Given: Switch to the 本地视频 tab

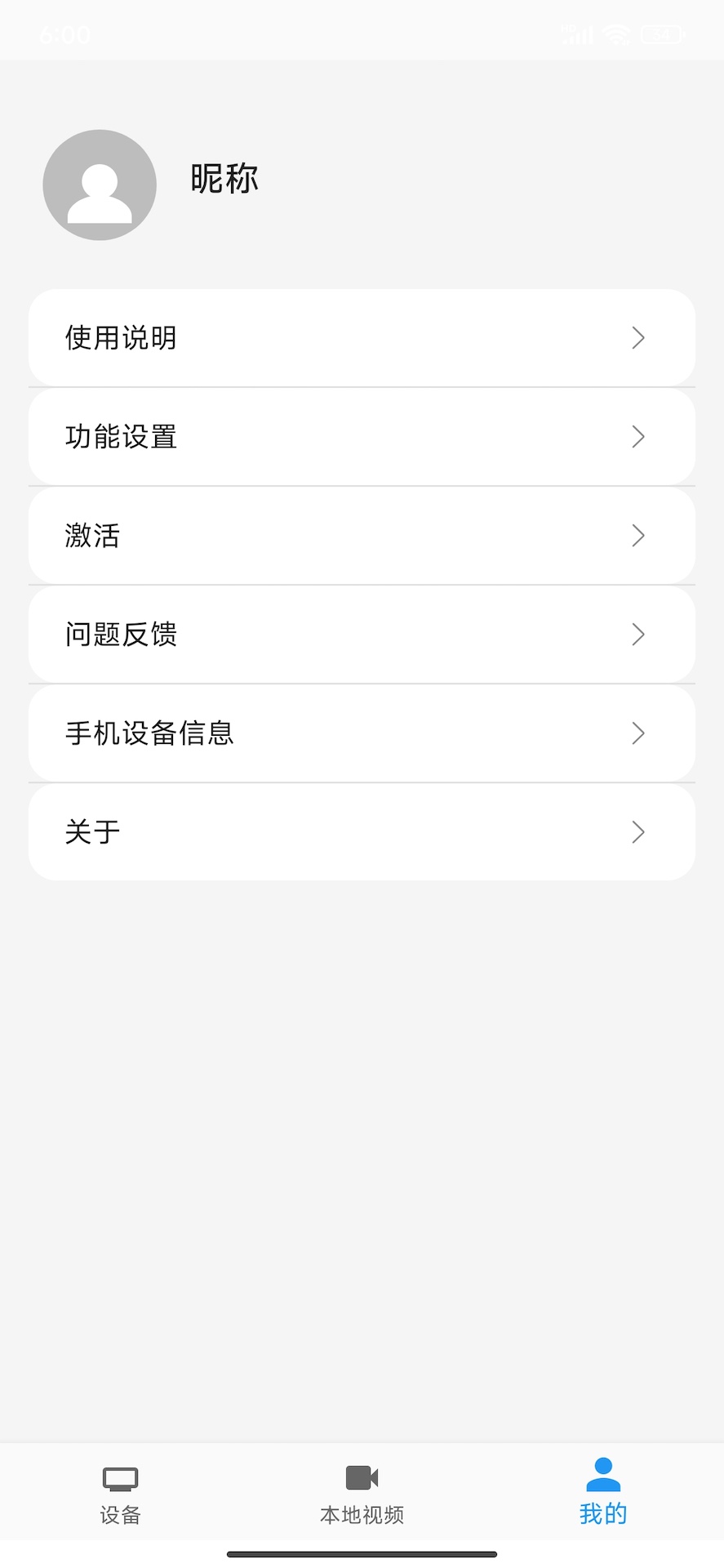Looking at the screenshot, I should [x=362, y=1493].
